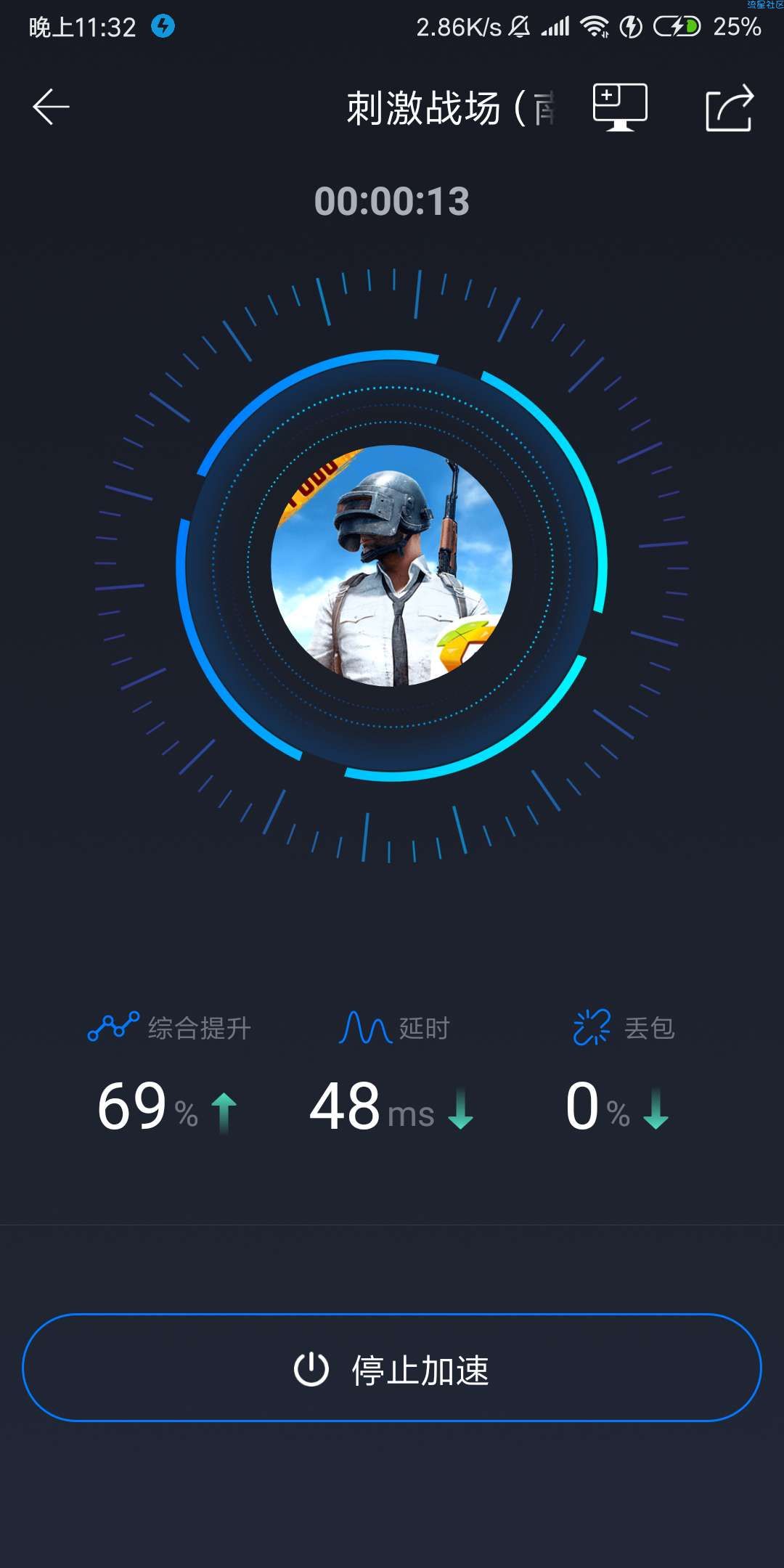Open the desktop shortcut monitor icon

point(620,107)
